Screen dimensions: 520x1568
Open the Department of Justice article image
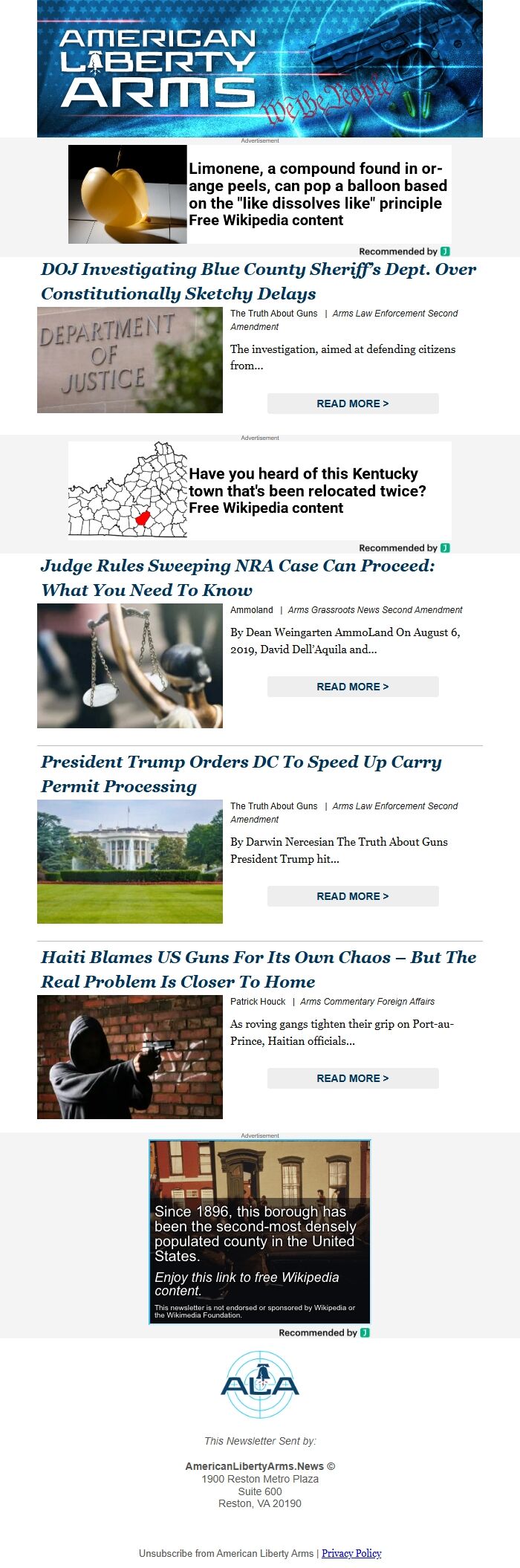130,360
